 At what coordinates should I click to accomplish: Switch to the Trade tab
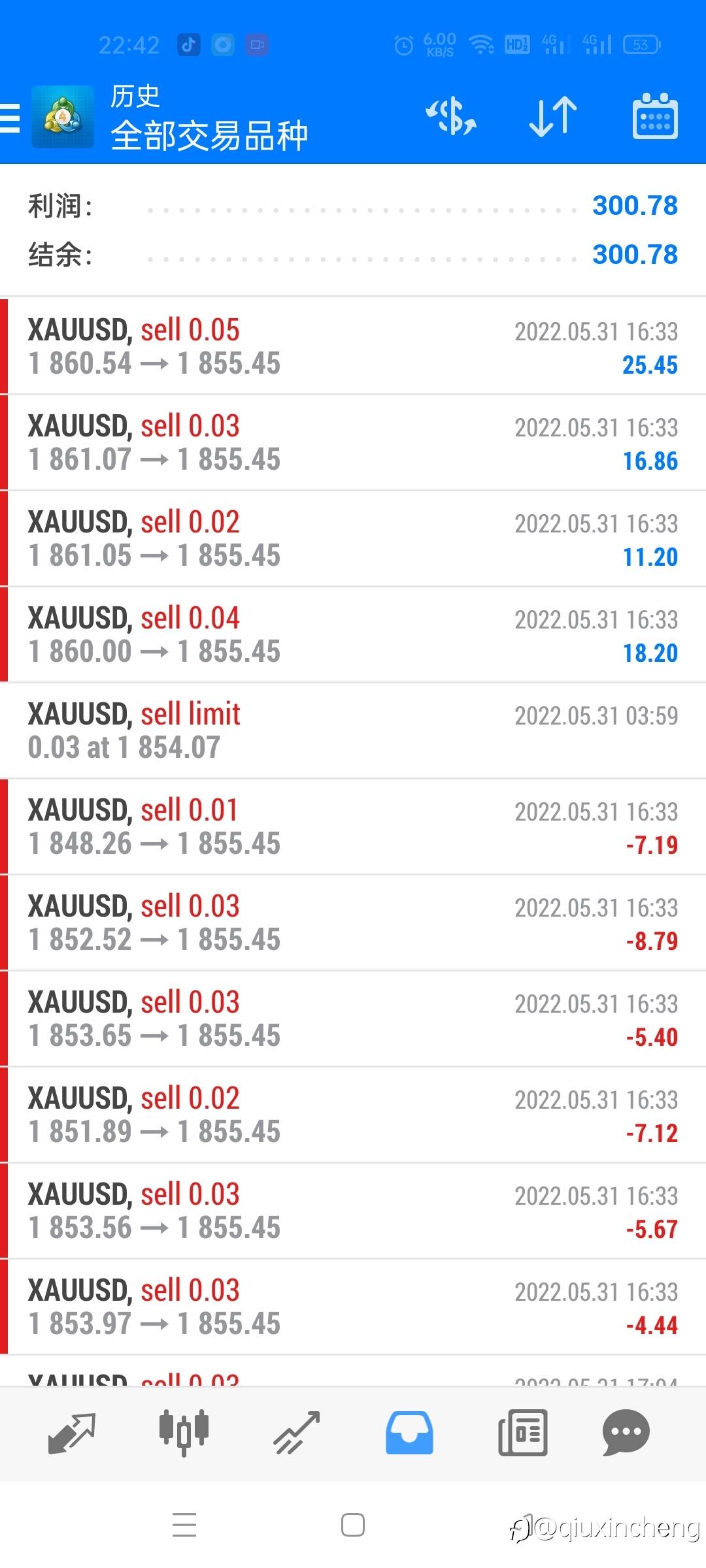click(296, 1433)
